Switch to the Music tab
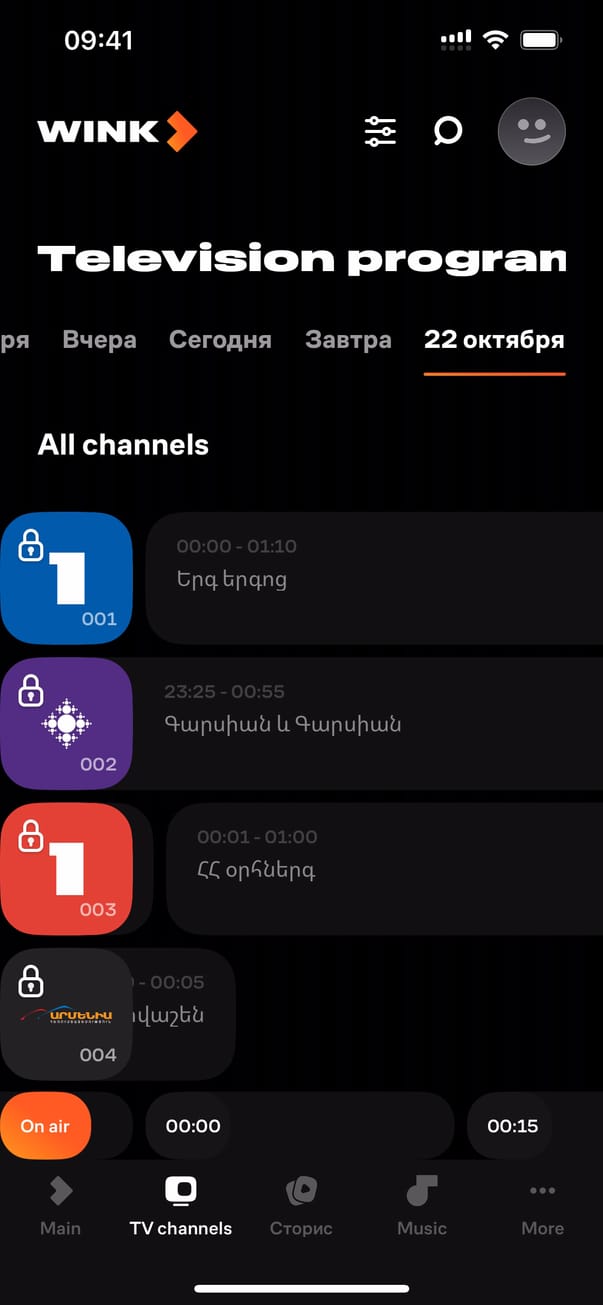This screenshot has width=603, height=1305. tap(422, 1206)
